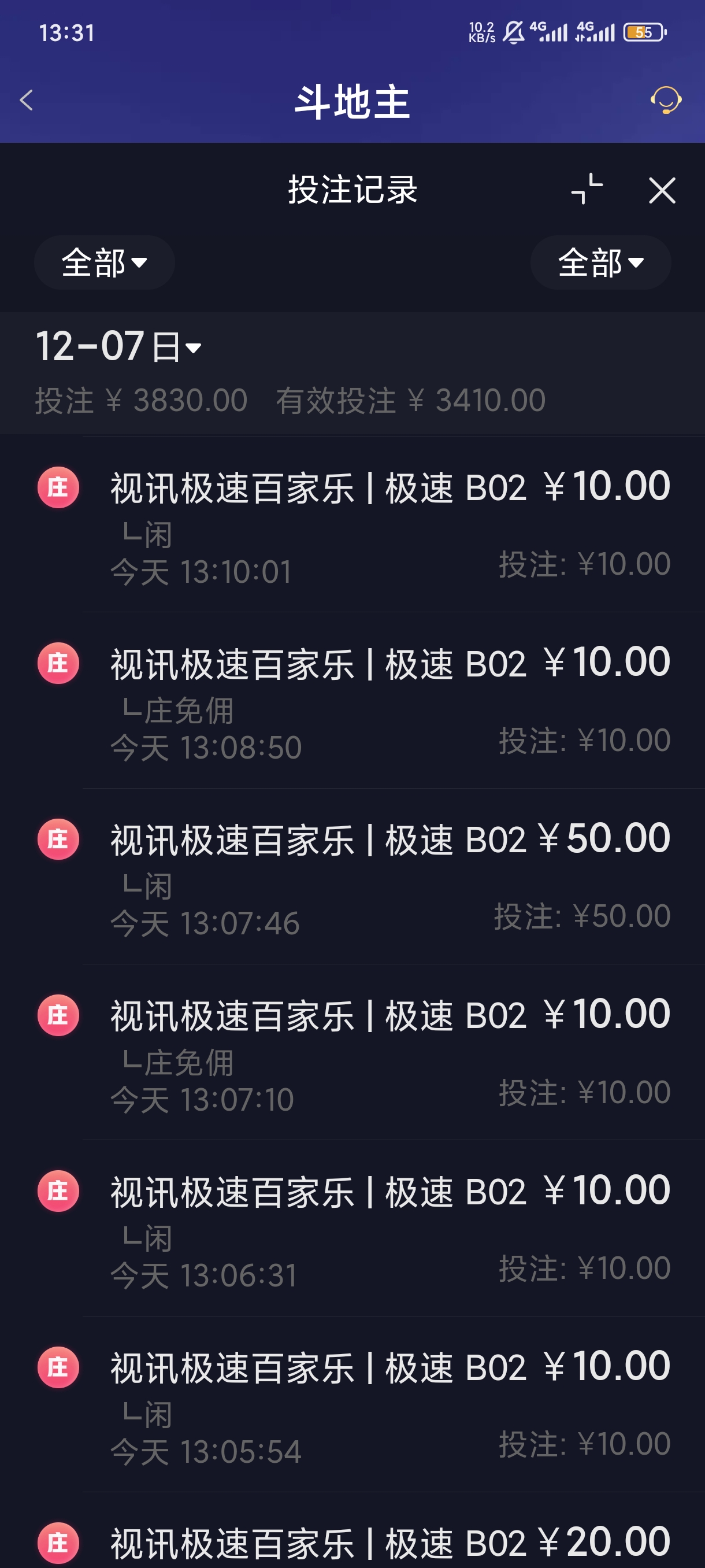
Task: Tap the muted notification icon in the status bar
Action: point(513,34)
